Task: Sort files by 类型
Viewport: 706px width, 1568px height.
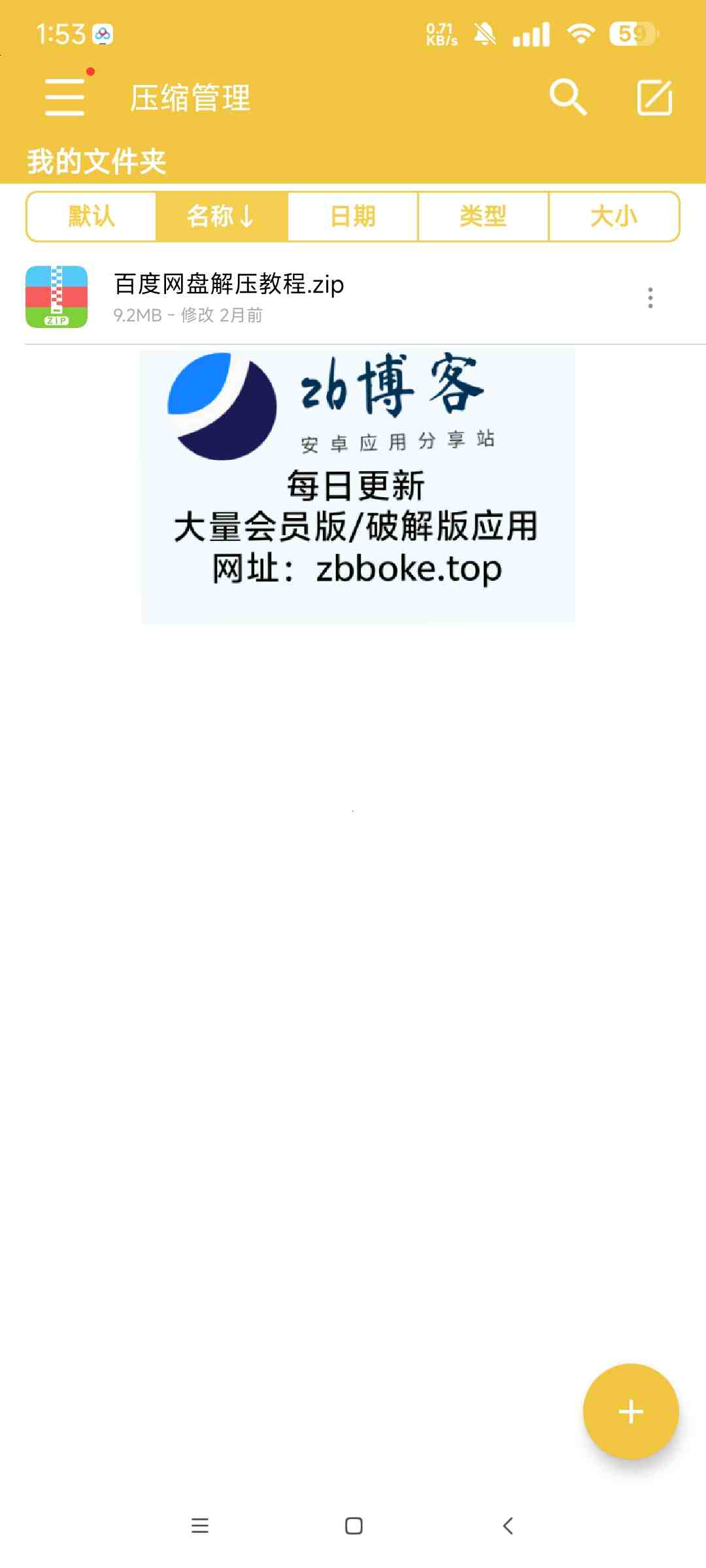Action: [x=483, y=216]
